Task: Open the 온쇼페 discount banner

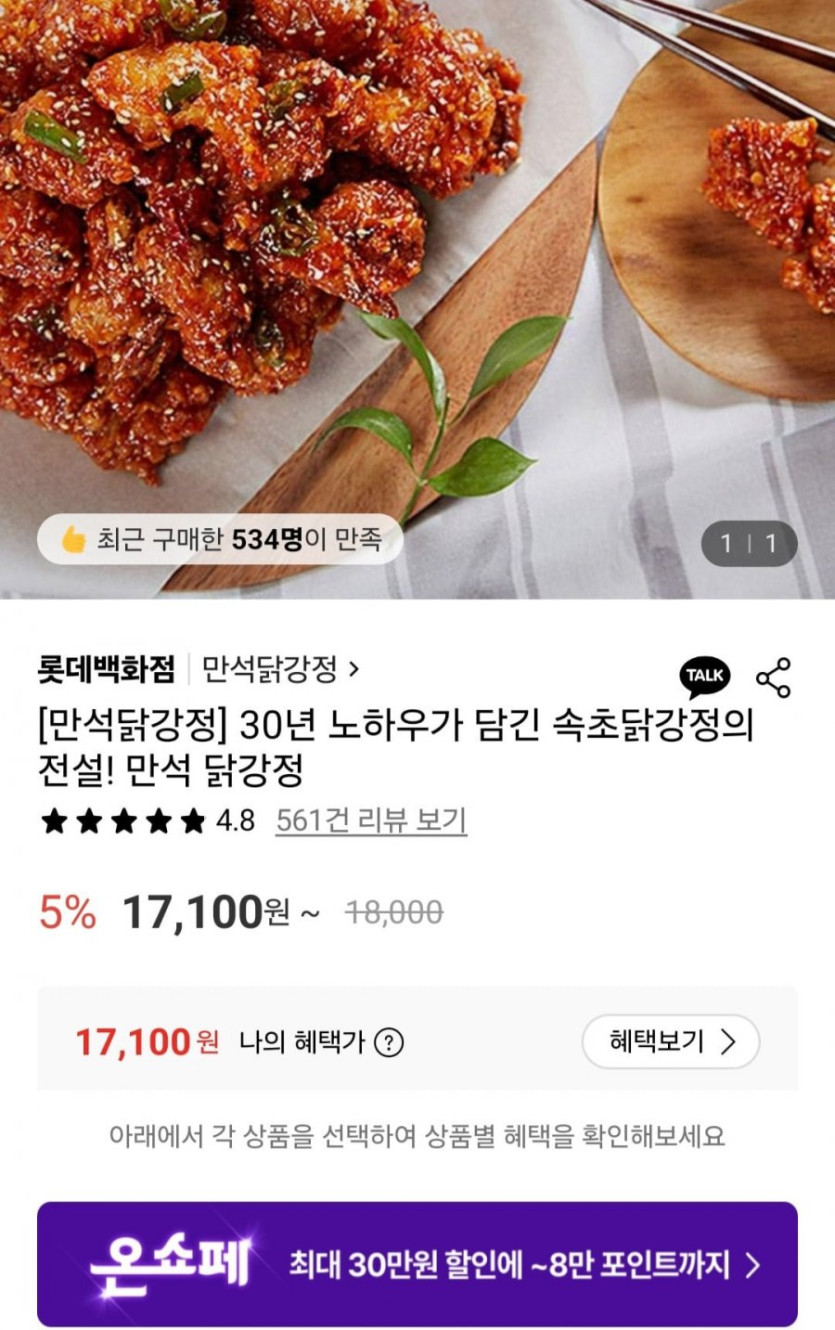Action: point(417,1264)
